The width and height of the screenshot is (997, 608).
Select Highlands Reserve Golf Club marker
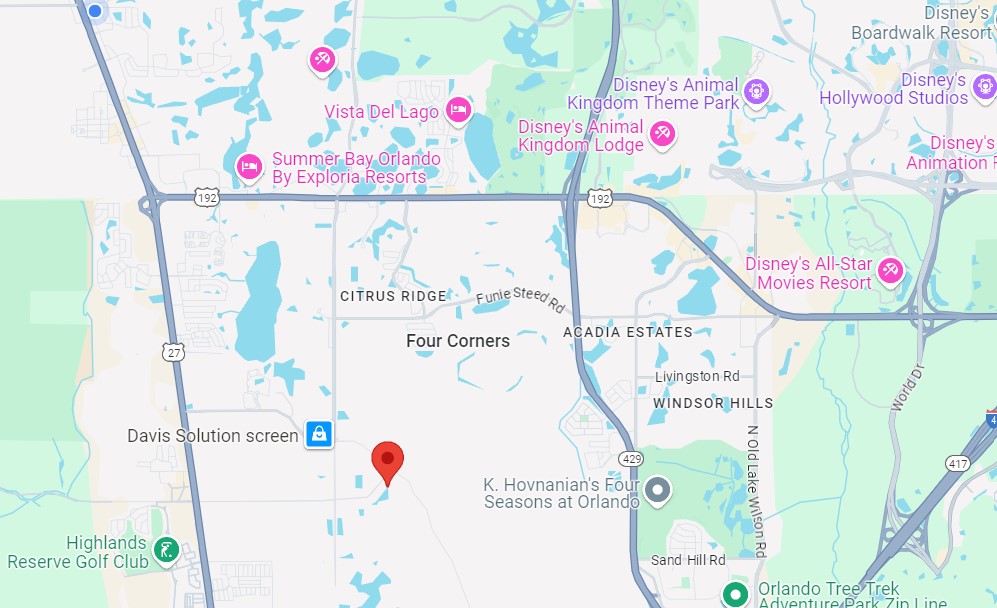164,549
